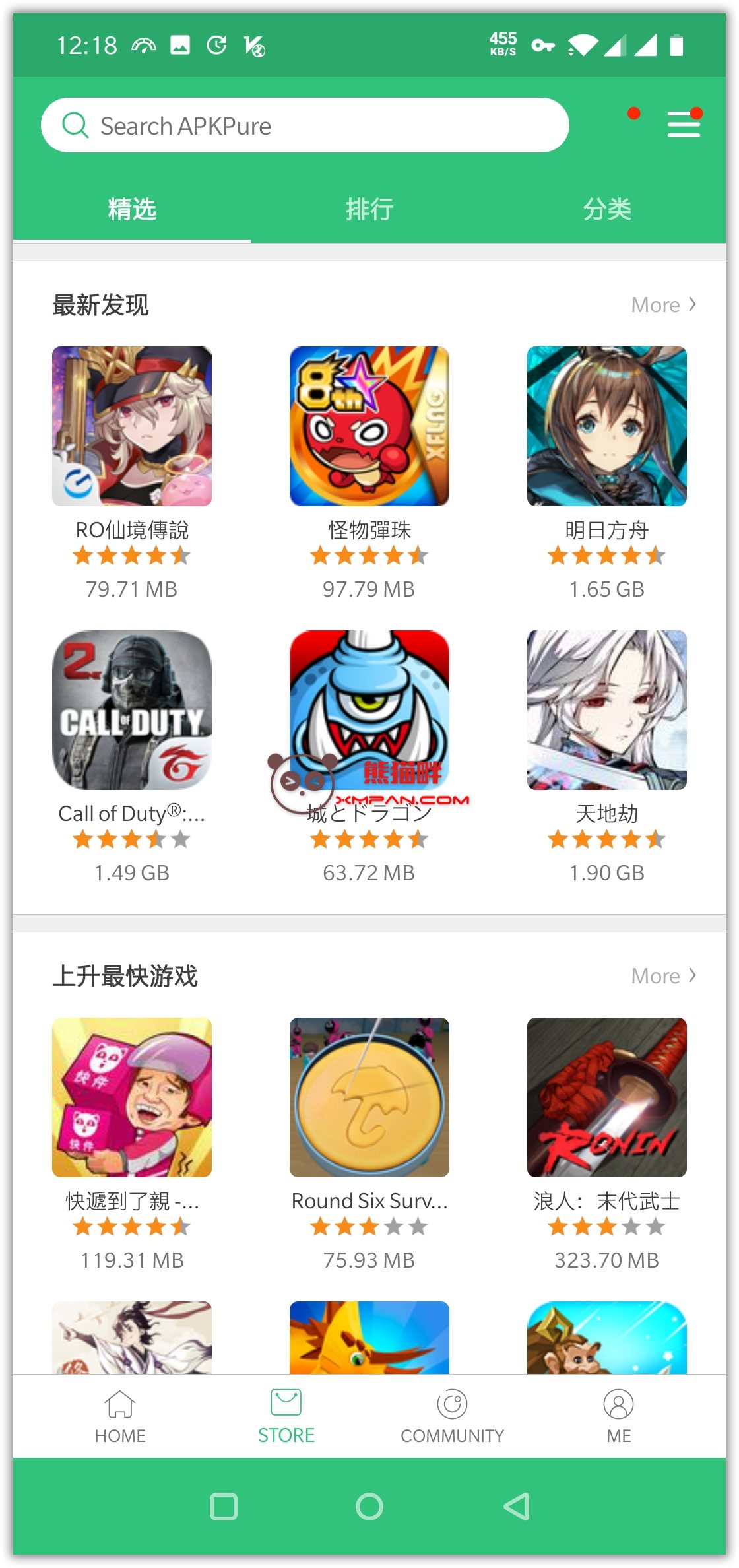Open the 城とドラゴン app
The height and width of the screenshot is (1568, 739).
click(x=369, y=710)
